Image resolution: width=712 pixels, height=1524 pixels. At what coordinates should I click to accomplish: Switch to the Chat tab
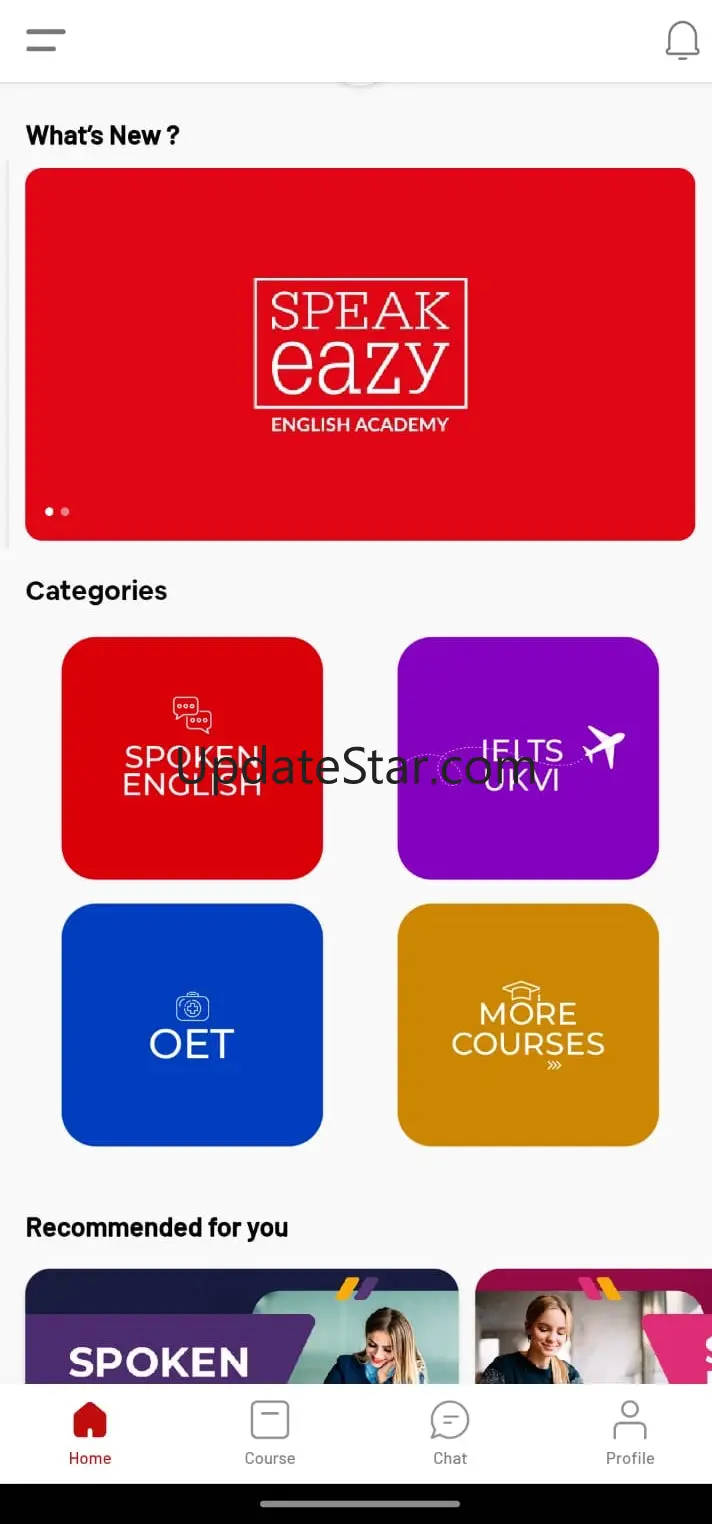(x=450, y=1433)
